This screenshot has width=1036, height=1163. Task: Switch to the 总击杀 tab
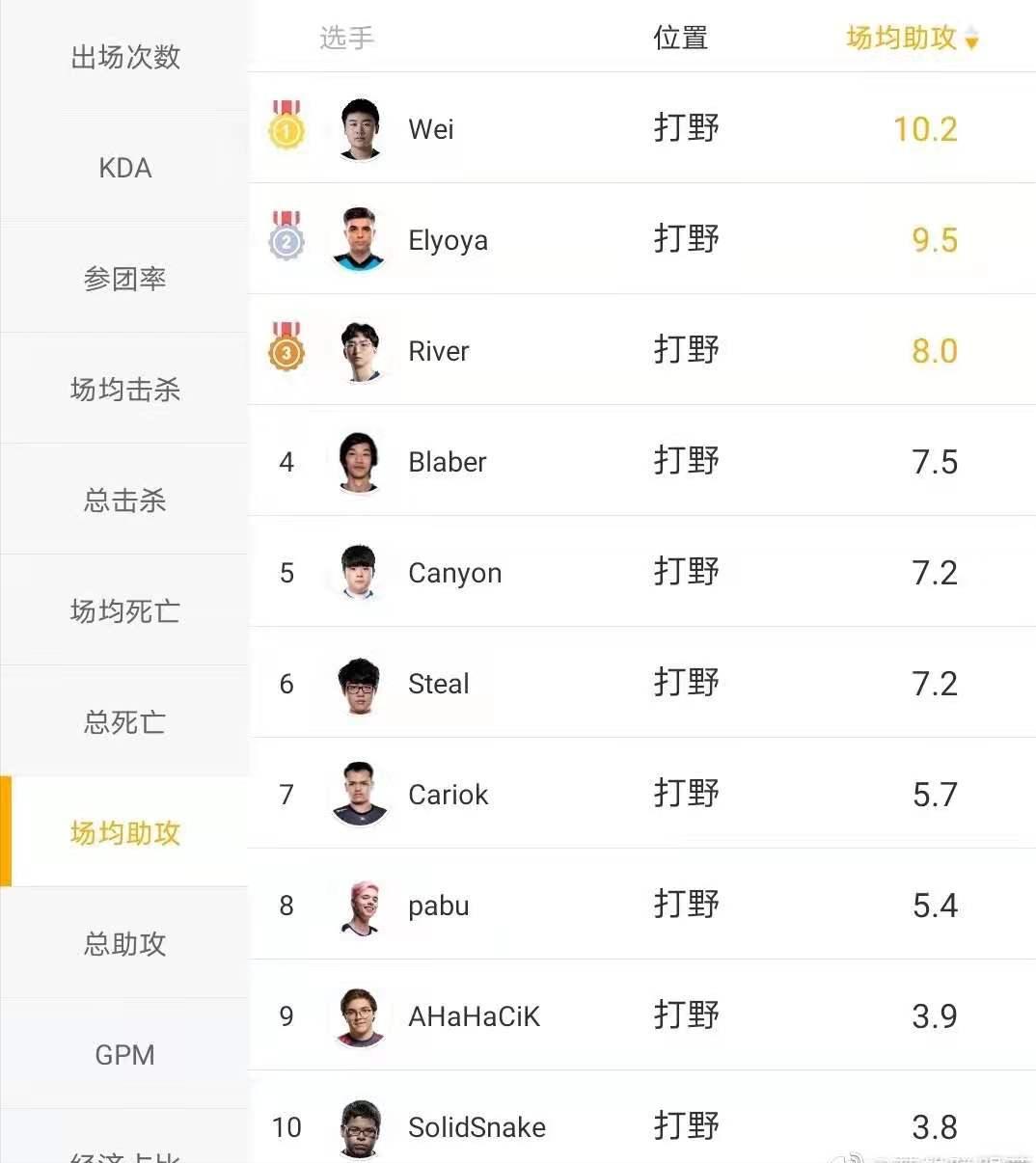[125, 500]
